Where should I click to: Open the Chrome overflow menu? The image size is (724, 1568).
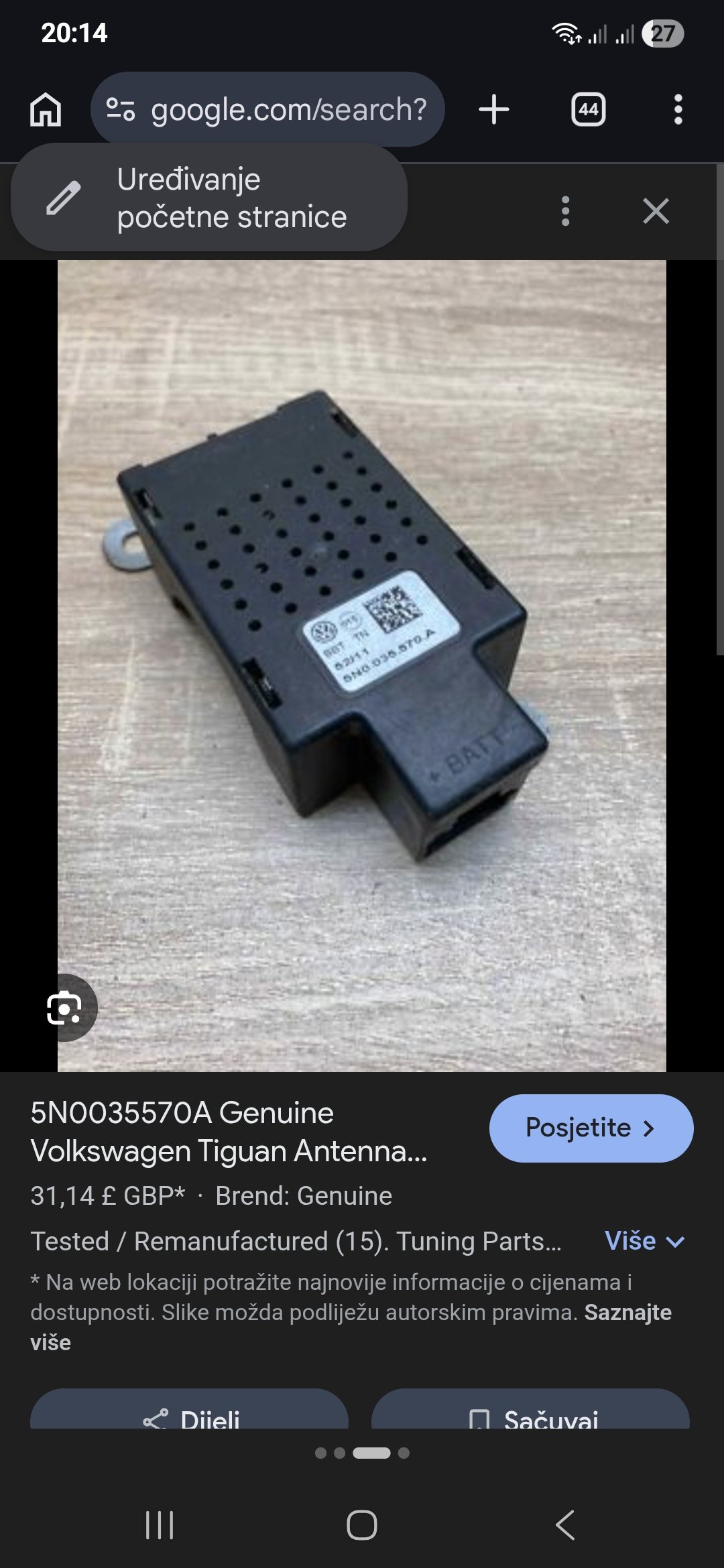click(x=678, y=109)
